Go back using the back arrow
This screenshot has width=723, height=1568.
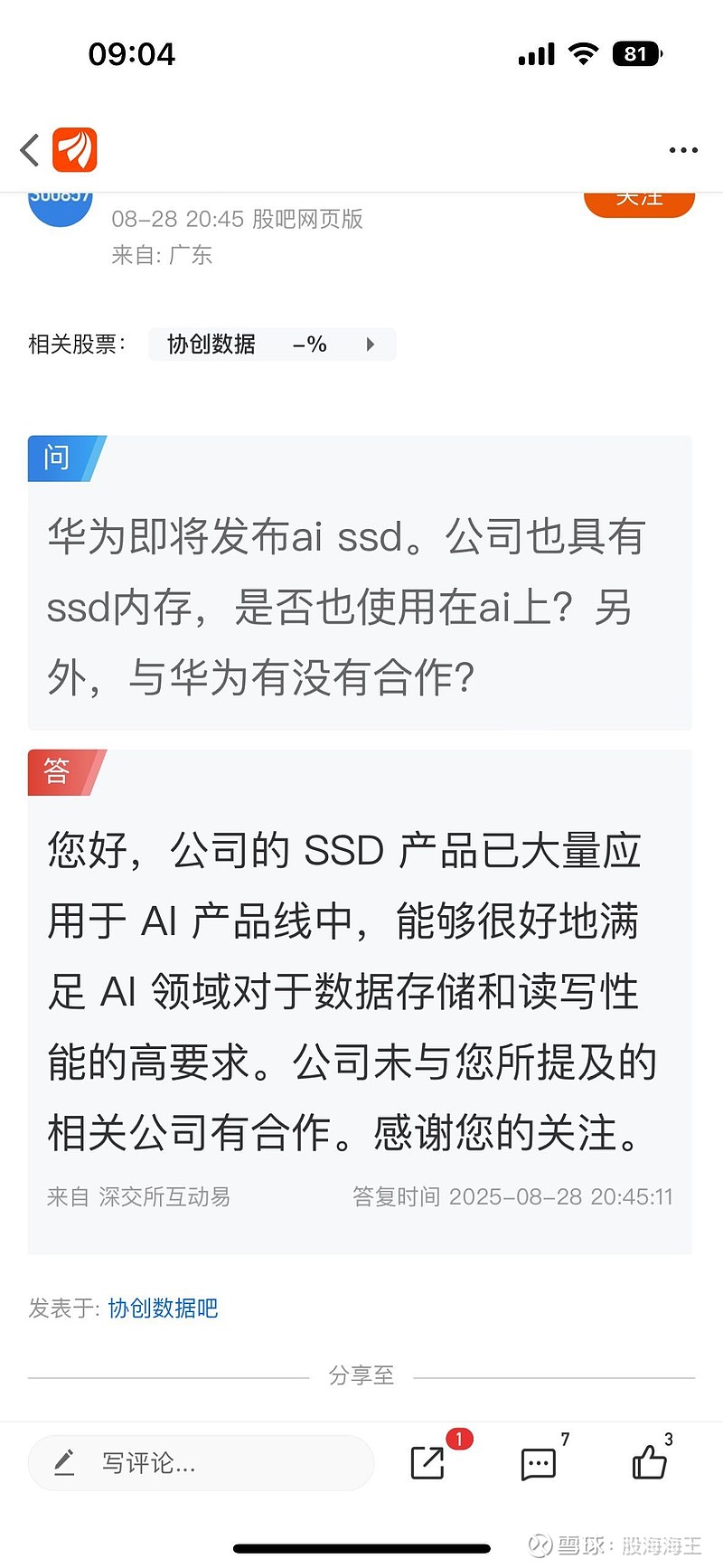[x=28, y=149]
